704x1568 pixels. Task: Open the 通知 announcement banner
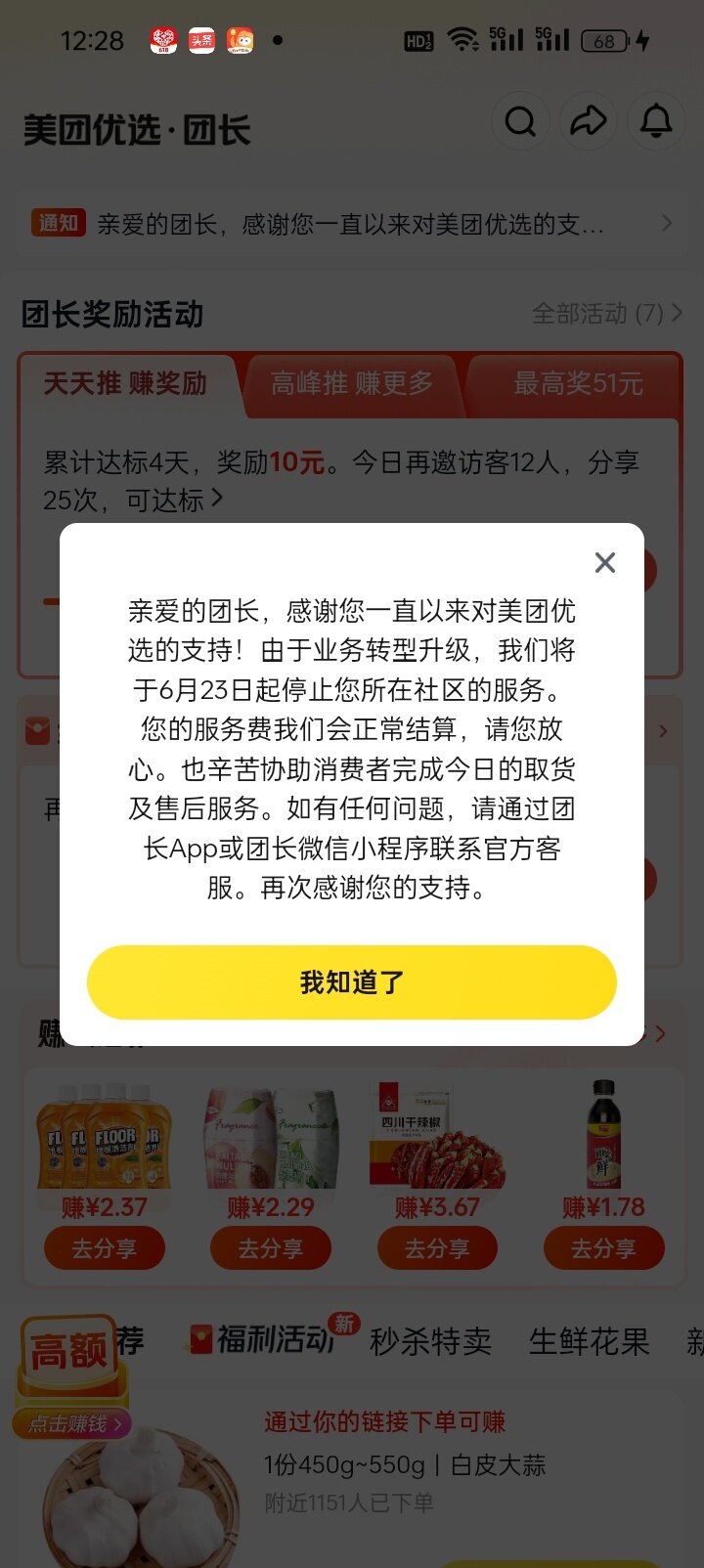point(350,225)
